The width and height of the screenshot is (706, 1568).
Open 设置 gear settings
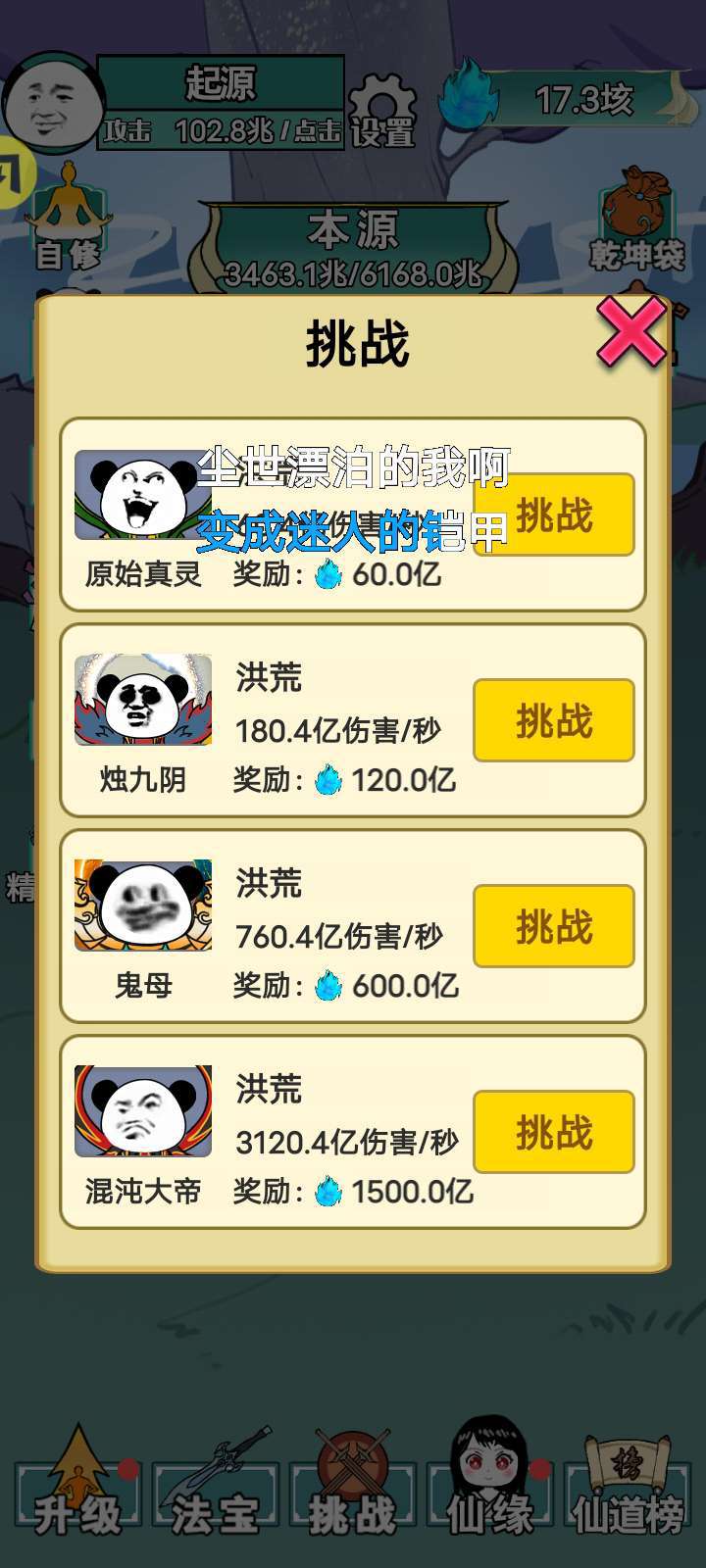tap(383, 111)
